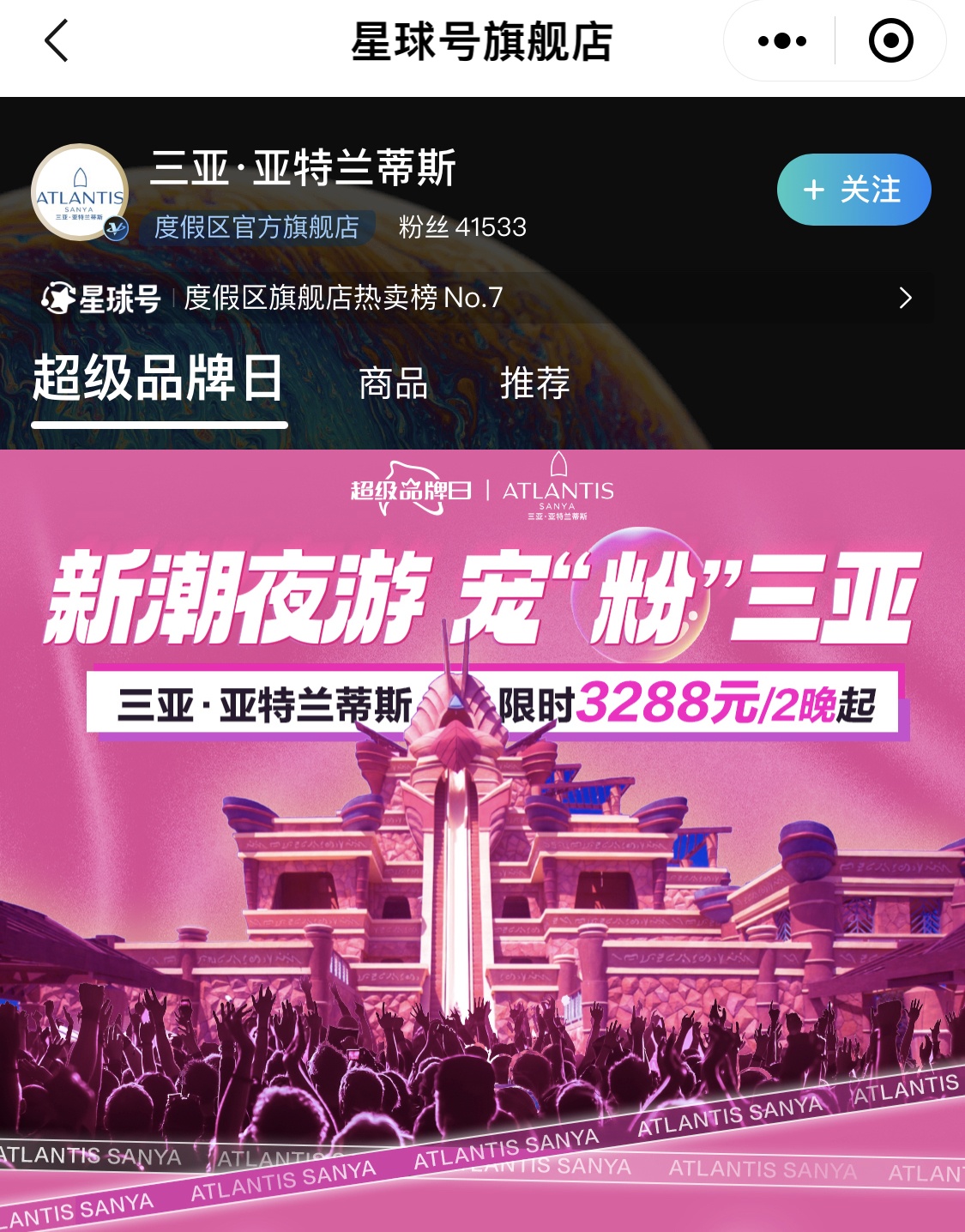Image resolution: width=965 pixels, height=1232 pixels.
Task: Follow the 三亚·亚特兰蒂斯 store
Action: [x=853, y=190]
